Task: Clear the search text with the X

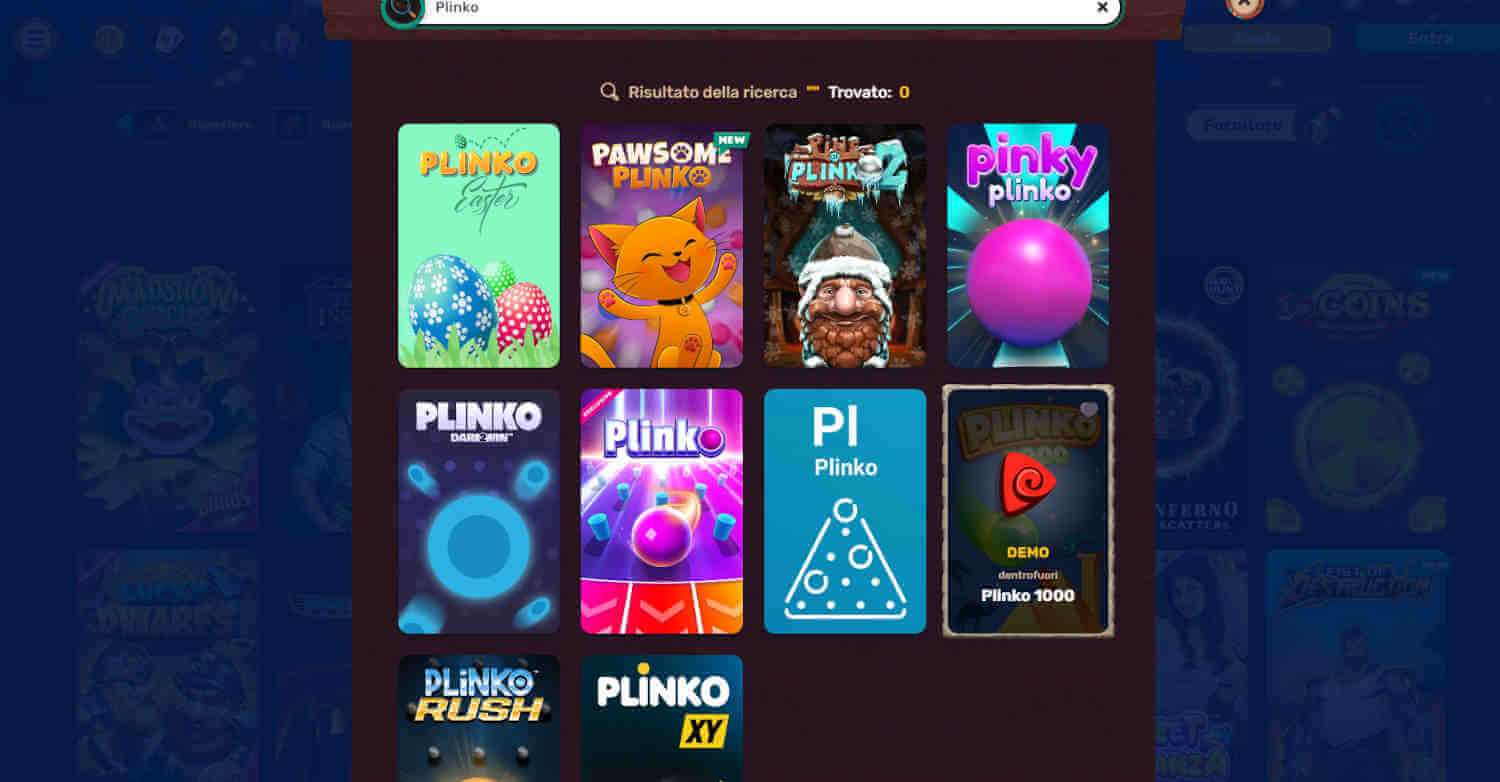Action: click(x=1102, y=7)
